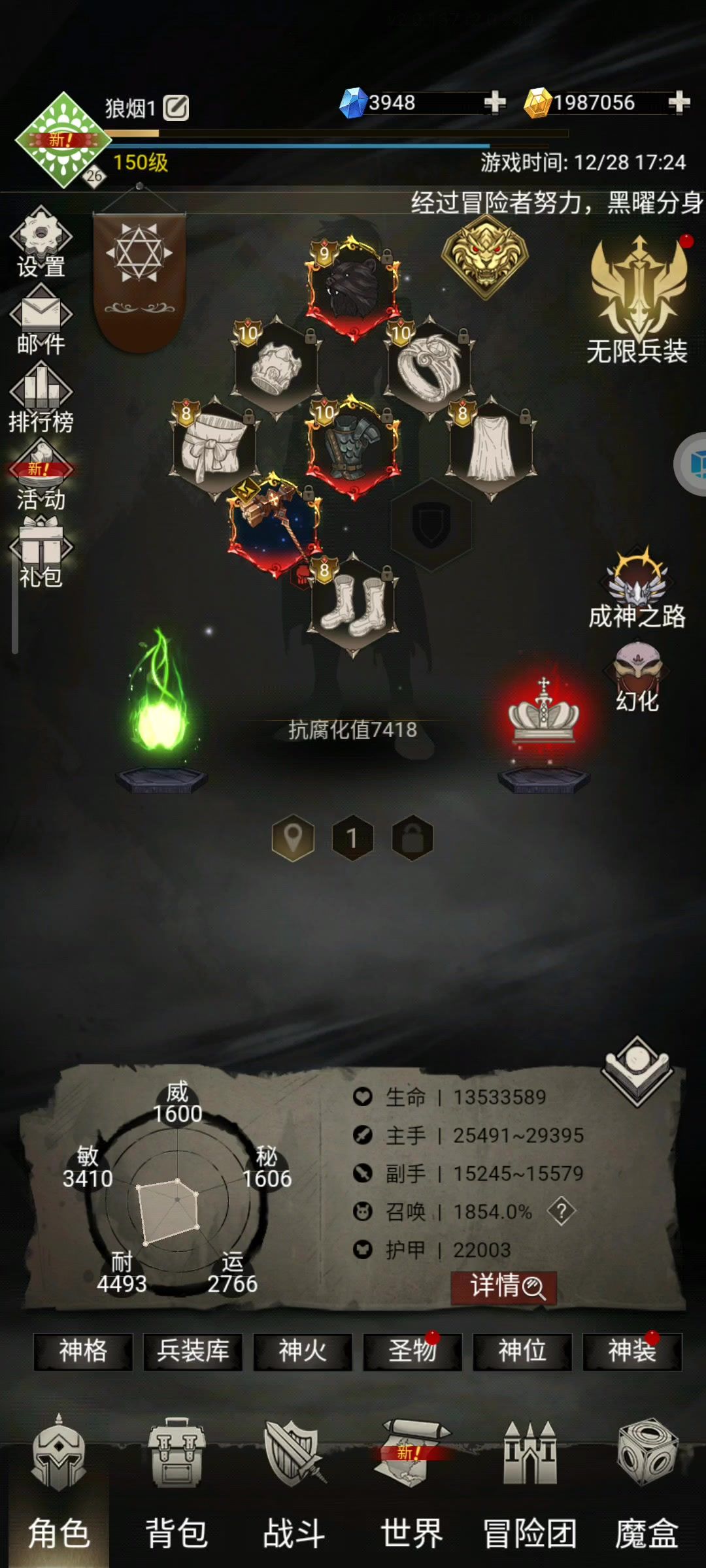This screenshot has height=1568, width=706.
Task: View 详情 stat details
Action: pos(504,1287)
